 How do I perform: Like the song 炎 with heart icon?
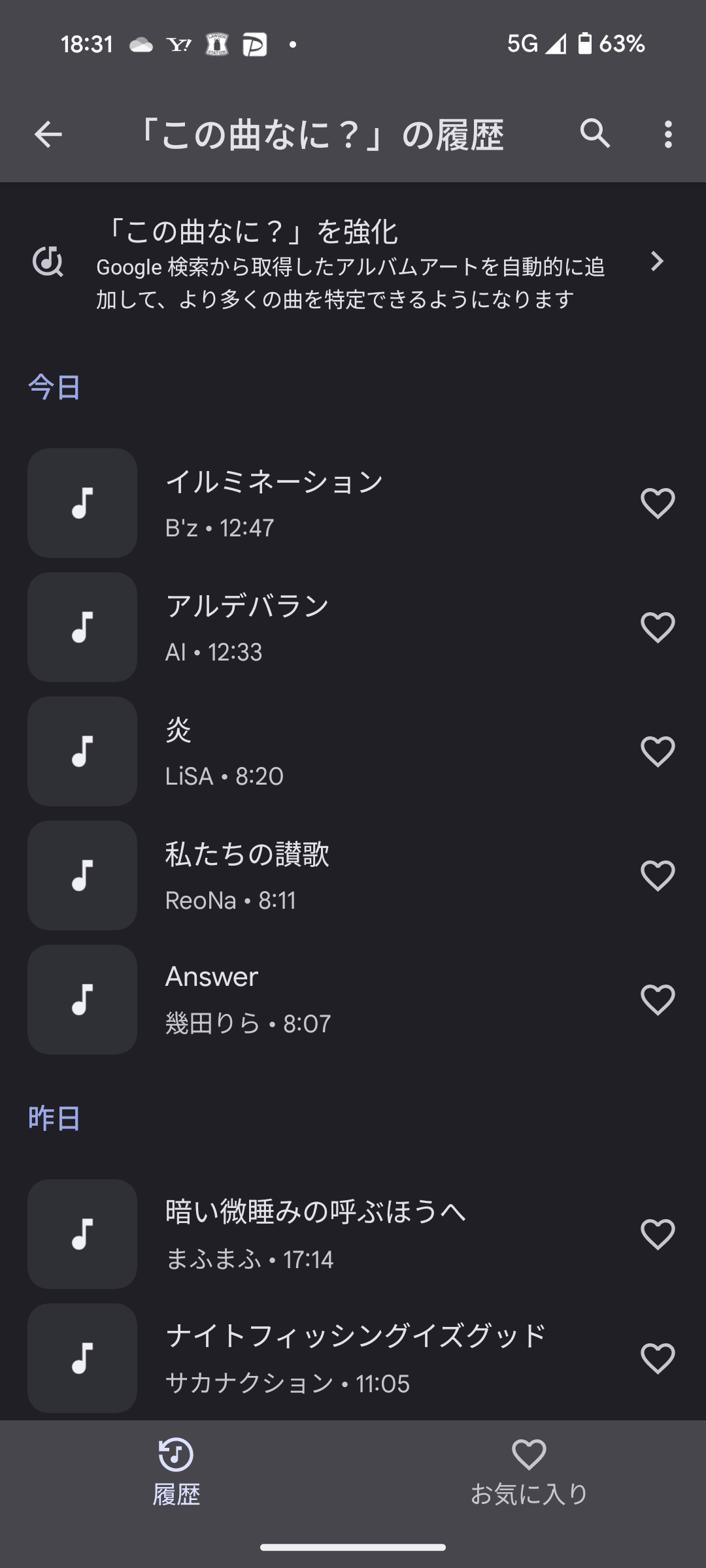point(658,751)
